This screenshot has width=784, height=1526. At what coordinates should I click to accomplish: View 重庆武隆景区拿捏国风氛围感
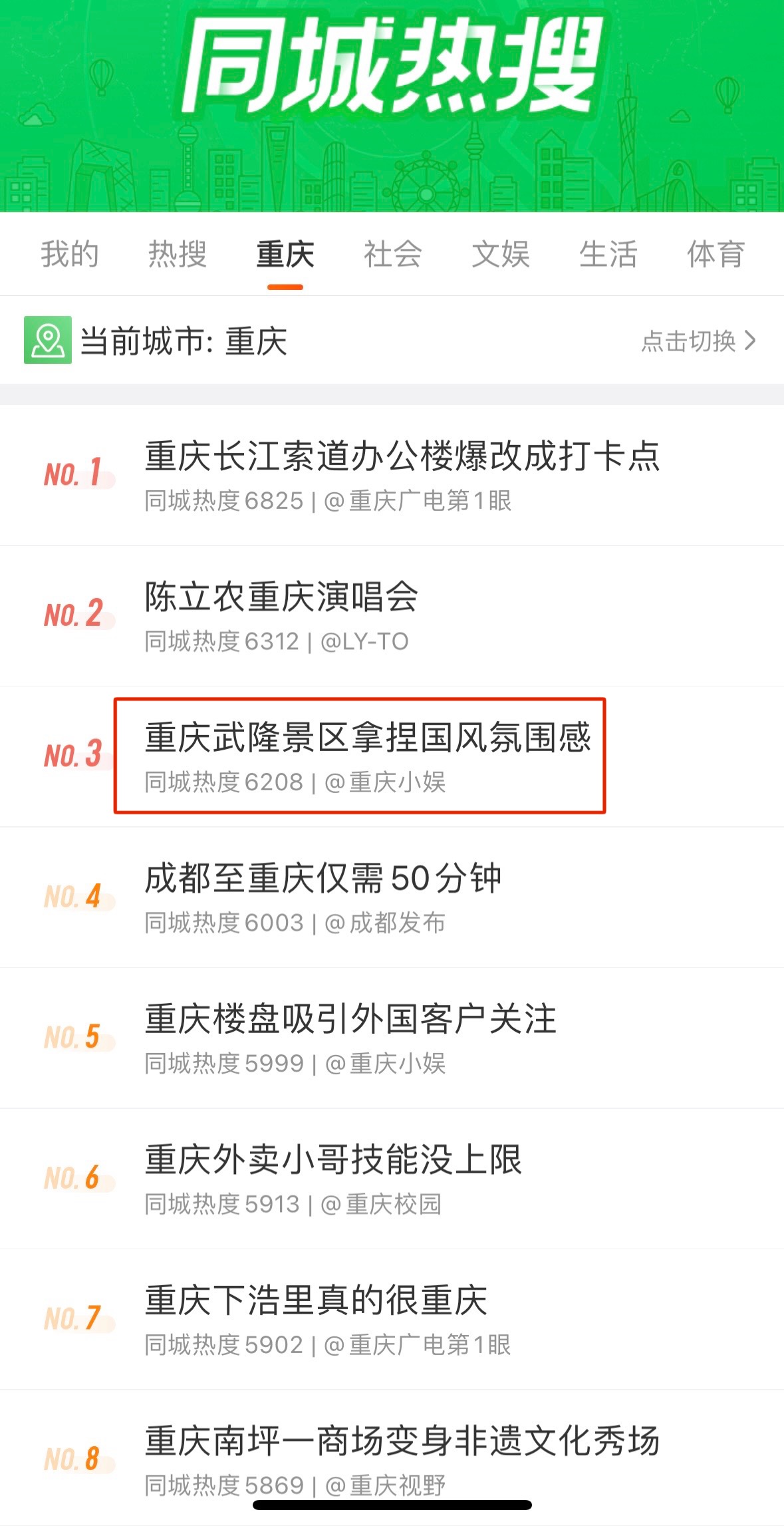coord(368,738)
